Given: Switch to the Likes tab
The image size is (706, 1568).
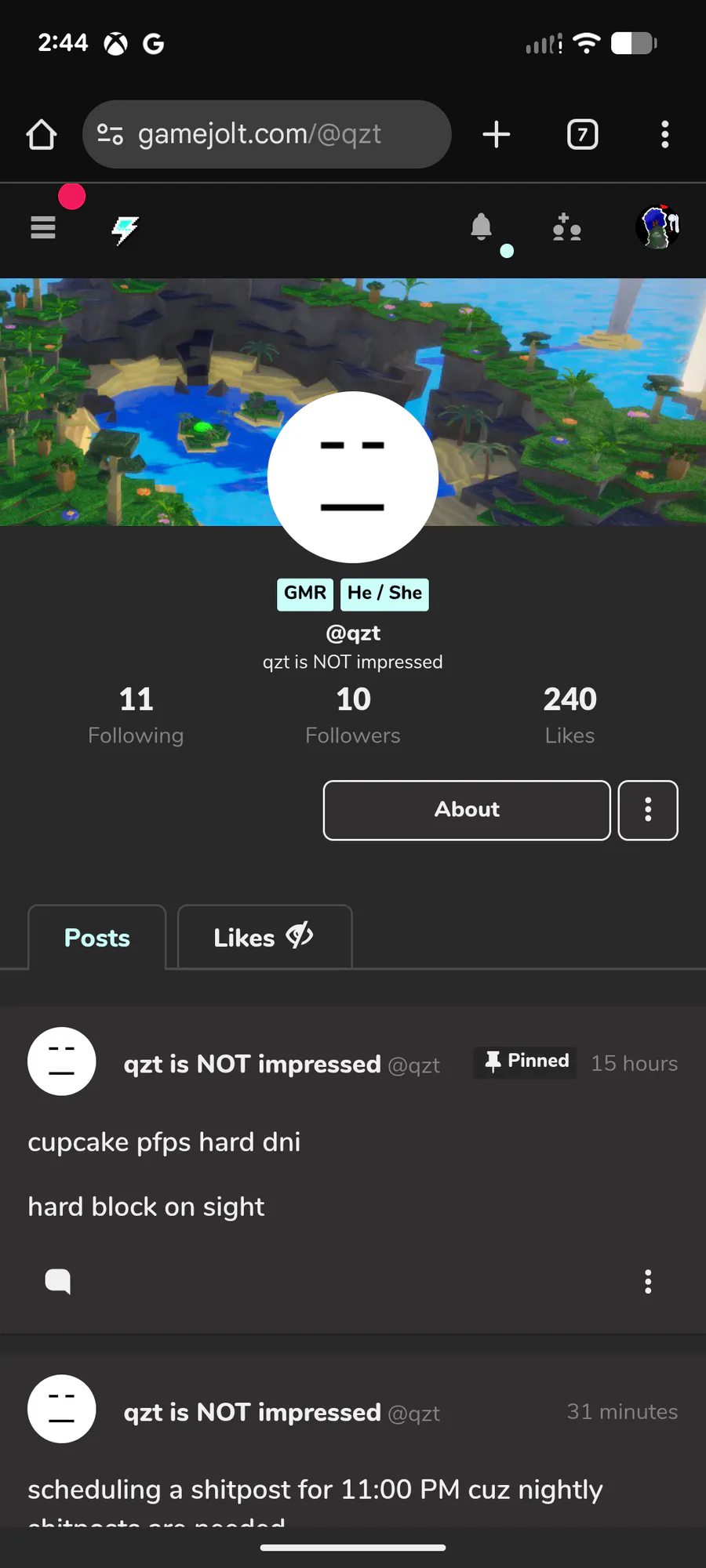Looking at the screenshot, I should click(264, 938).
